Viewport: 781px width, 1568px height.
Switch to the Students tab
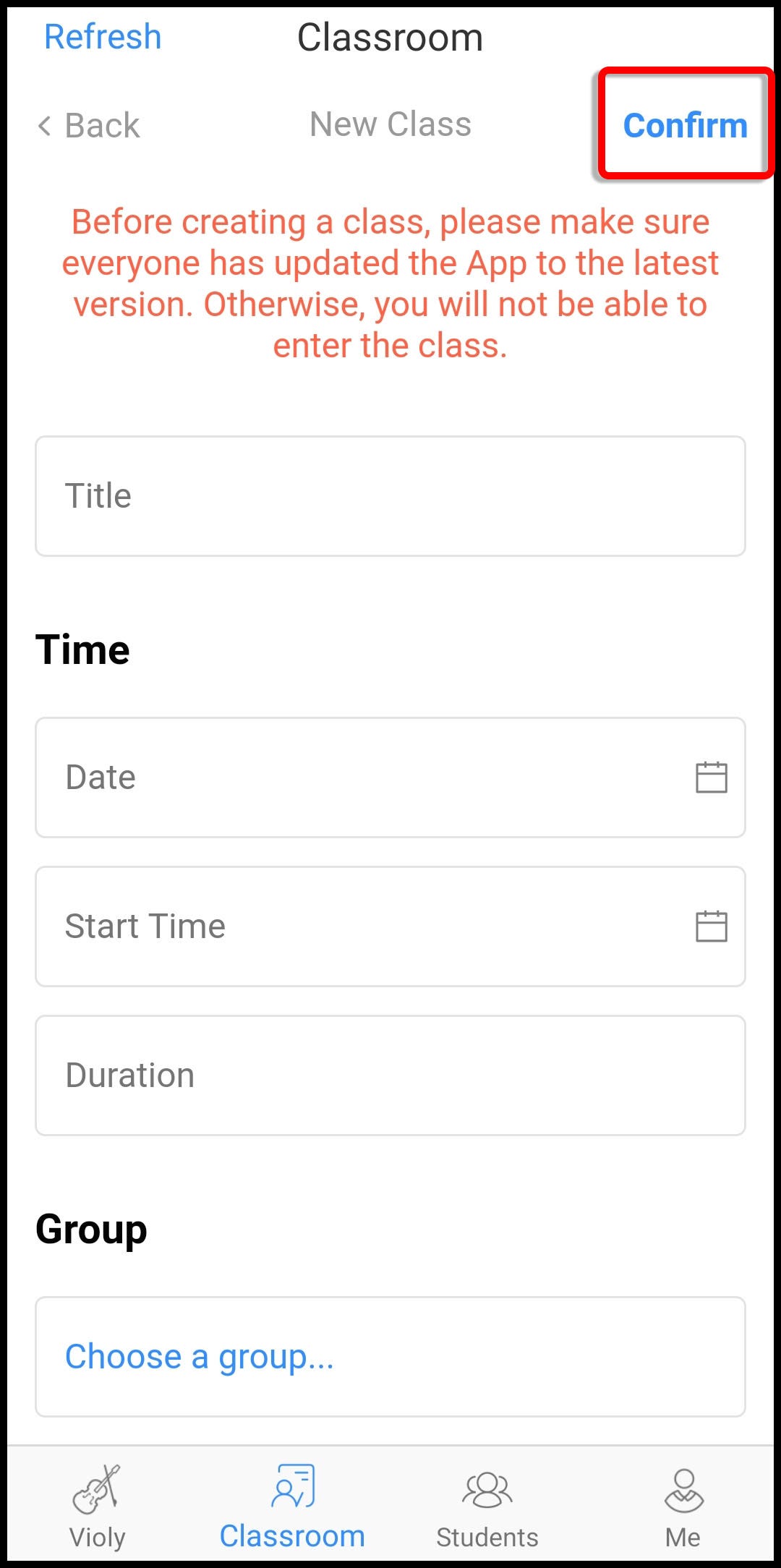(x=487, y=1507)
